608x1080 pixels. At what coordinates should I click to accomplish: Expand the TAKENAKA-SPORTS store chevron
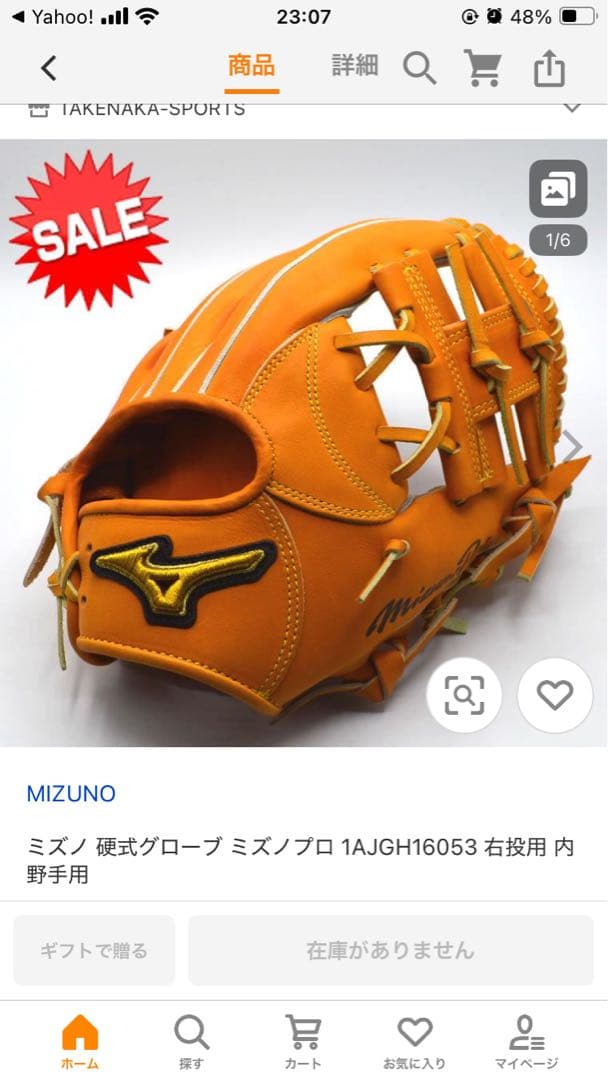click(572, 108)
